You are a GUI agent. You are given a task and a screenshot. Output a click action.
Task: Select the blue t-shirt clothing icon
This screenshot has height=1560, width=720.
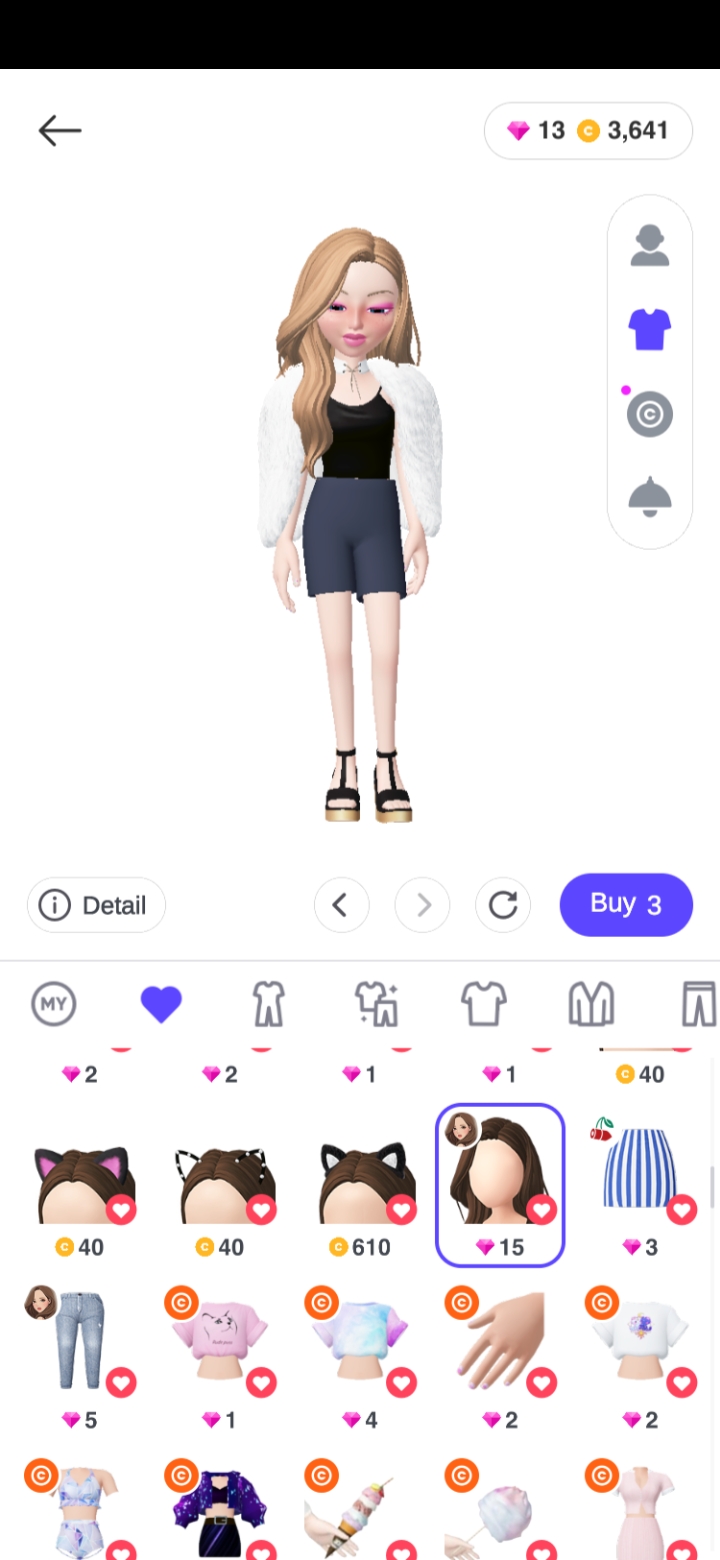coord(650,329)
